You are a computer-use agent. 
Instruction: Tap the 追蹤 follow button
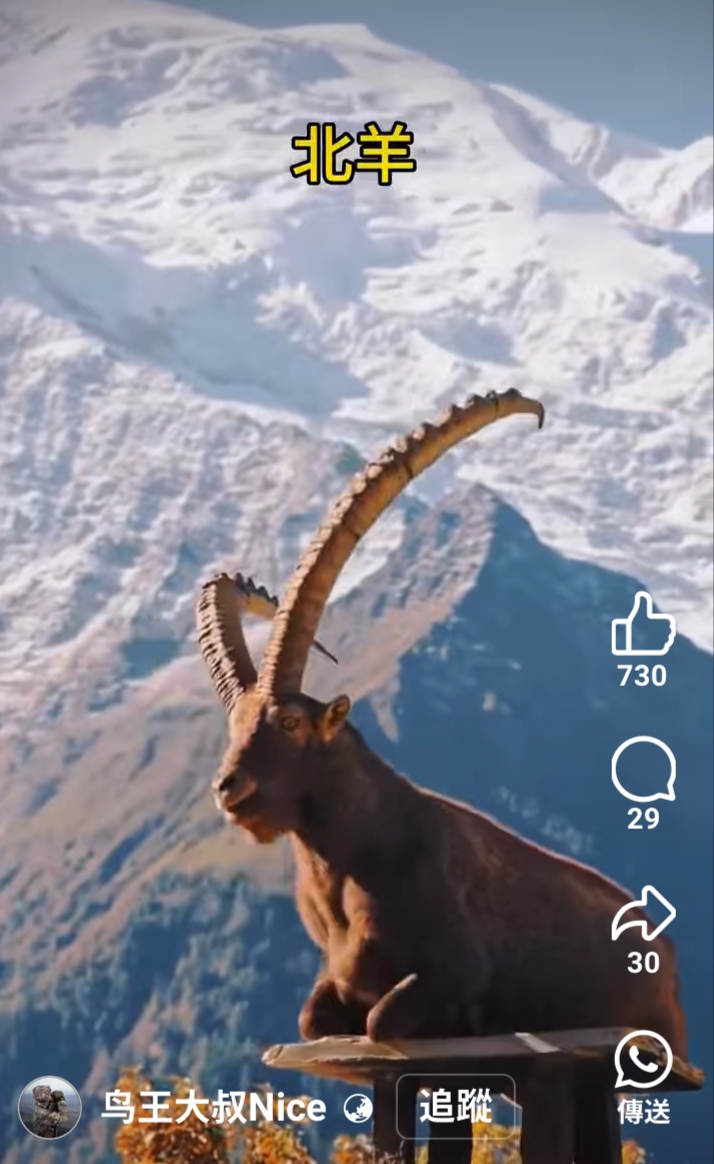(456, 1106)
